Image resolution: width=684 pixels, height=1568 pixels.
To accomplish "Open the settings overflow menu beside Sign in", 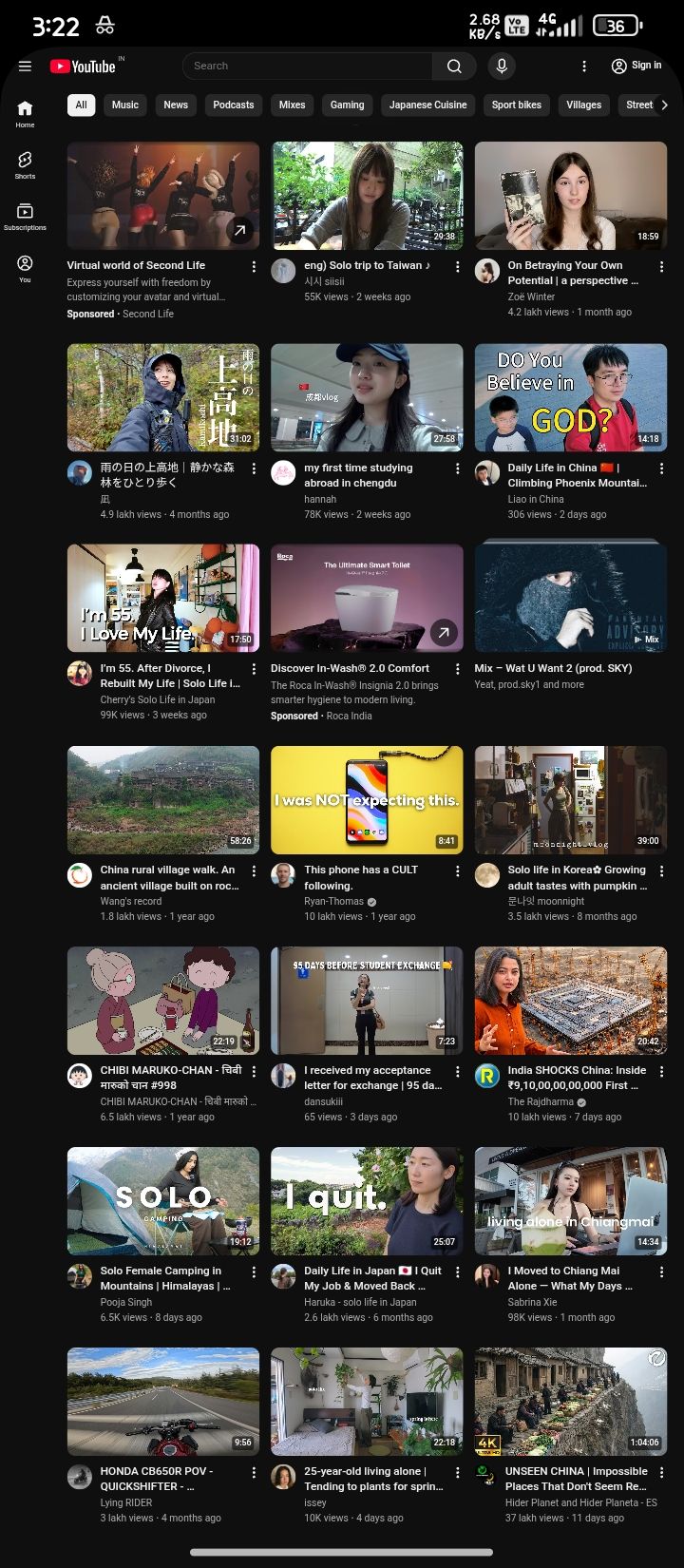I will [x=584, y=67].
